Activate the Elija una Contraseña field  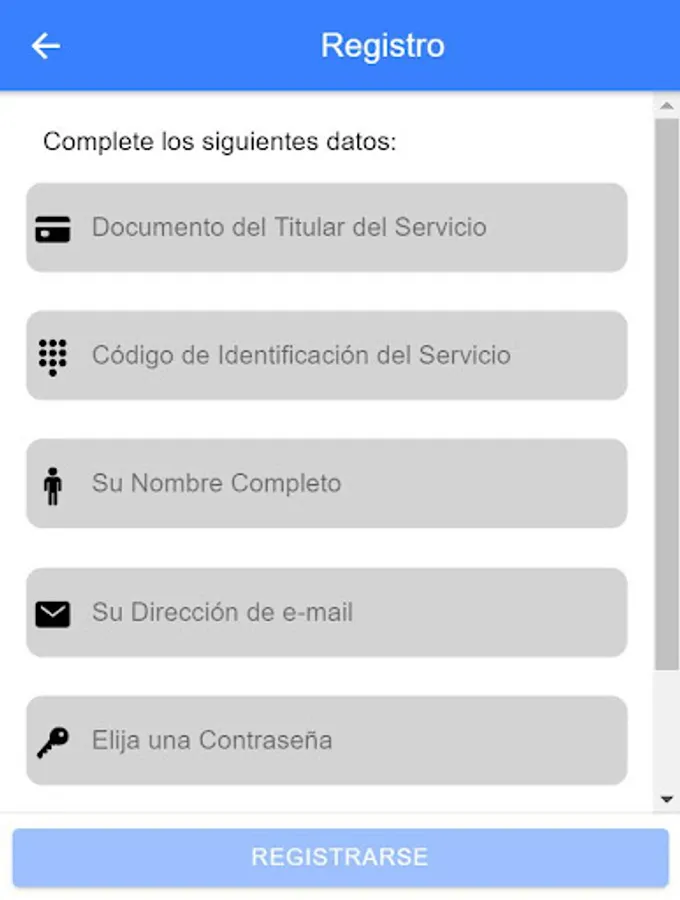point(326,741)
